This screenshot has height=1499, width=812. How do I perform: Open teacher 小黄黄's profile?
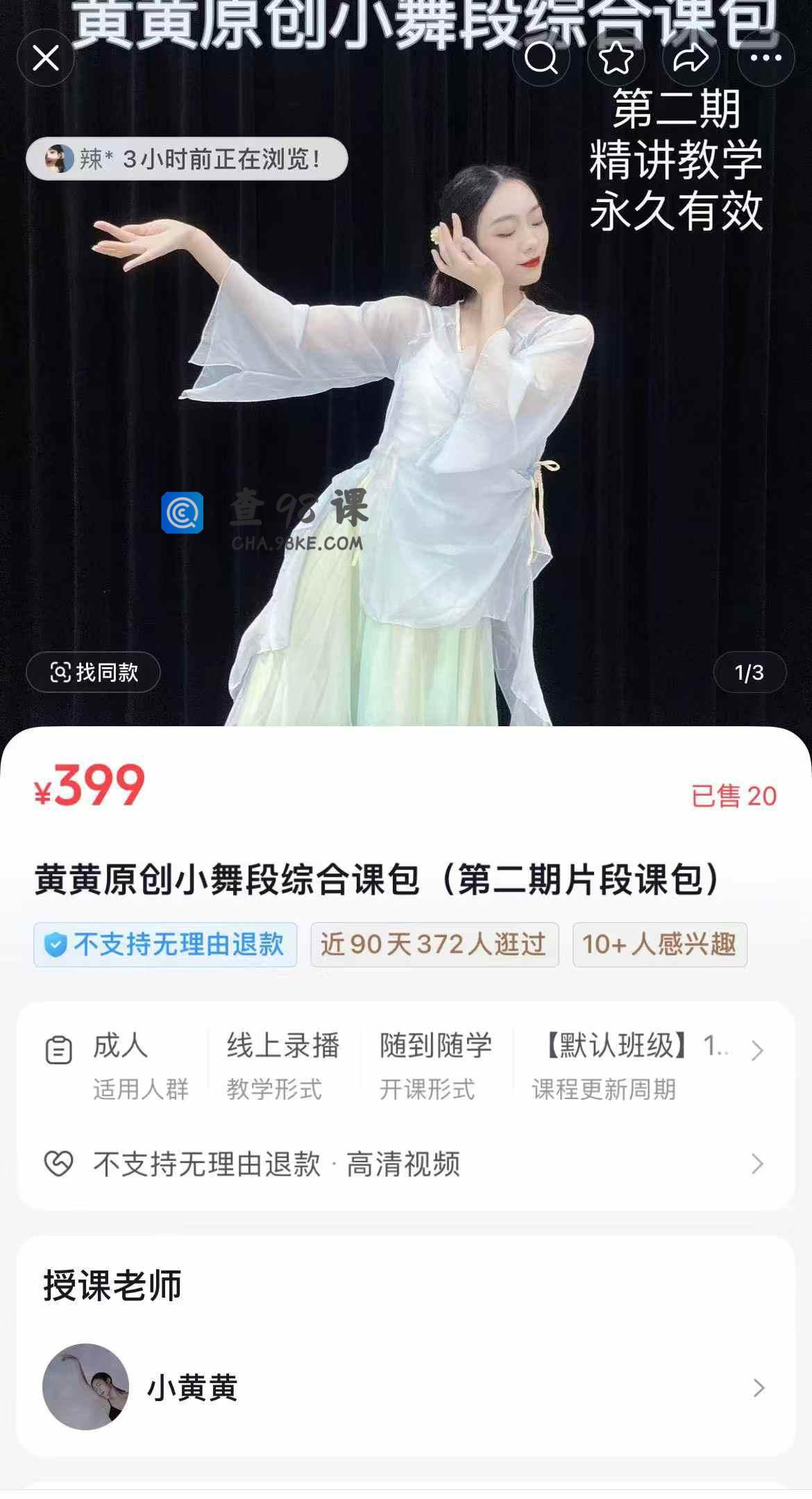406,1387
